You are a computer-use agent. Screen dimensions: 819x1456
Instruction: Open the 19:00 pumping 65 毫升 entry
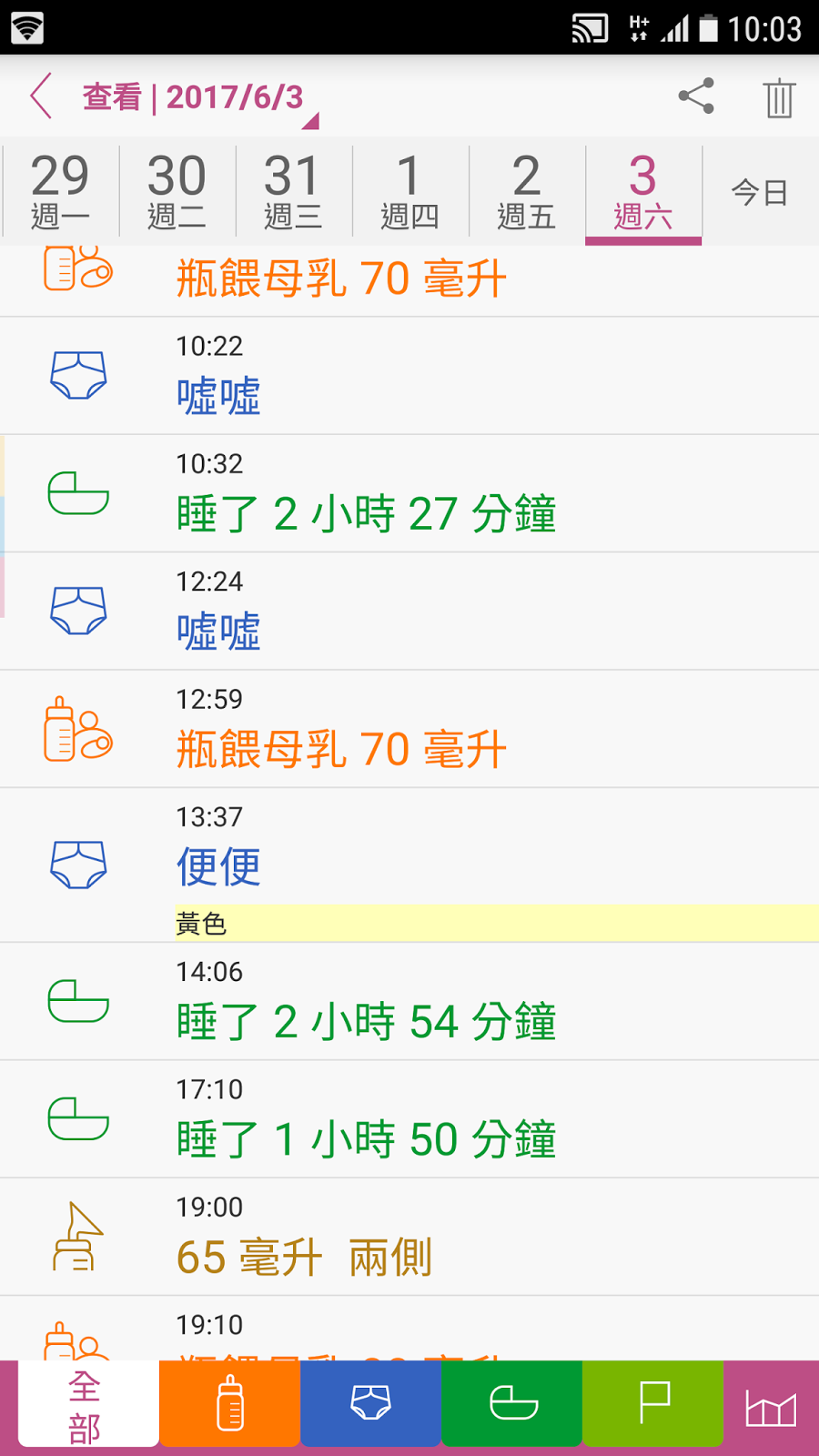pyautogui.click(x=409, y=1238)
